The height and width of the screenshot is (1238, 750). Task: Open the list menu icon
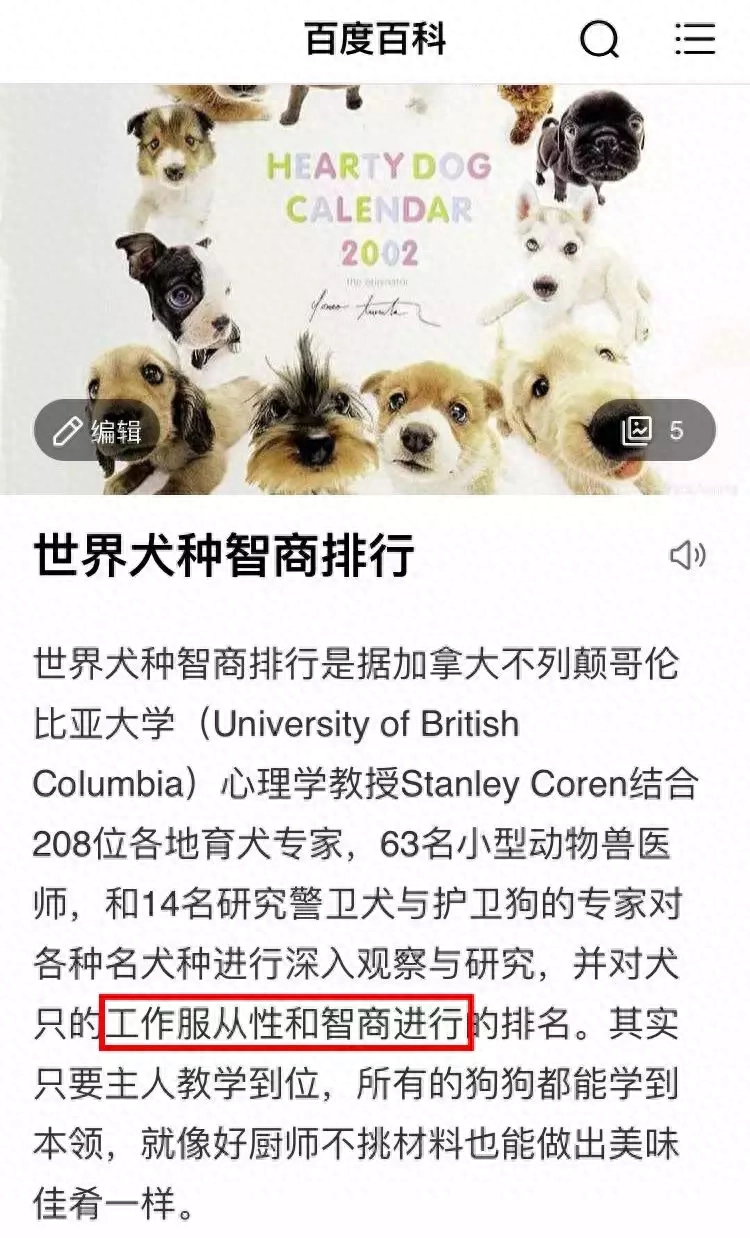pyautogui.click(x=695, y=39)
